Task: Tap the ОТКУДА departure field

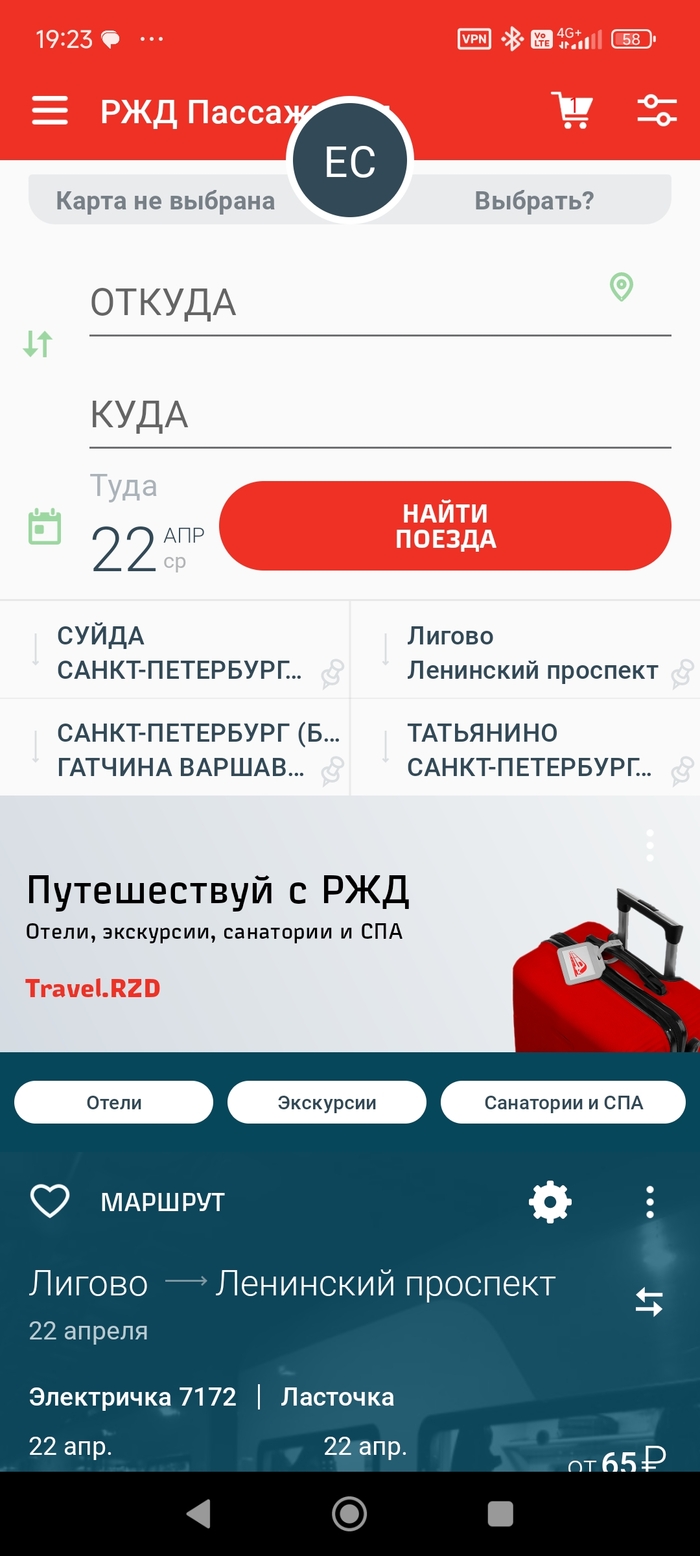Action: tap(380, 303)
